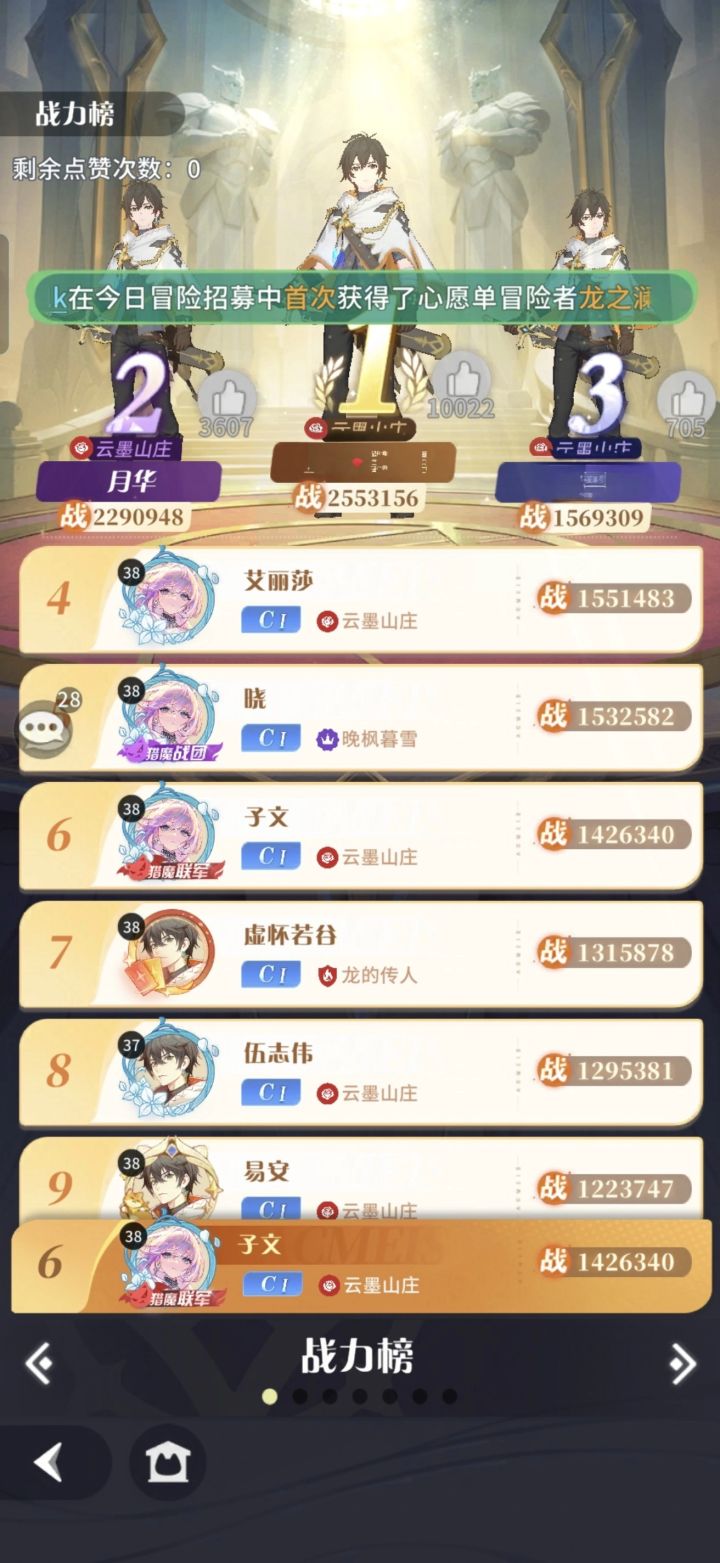720x1563 pixels.
Task: Tap the back arrow at the bottom left
Action: (45, 1462)
